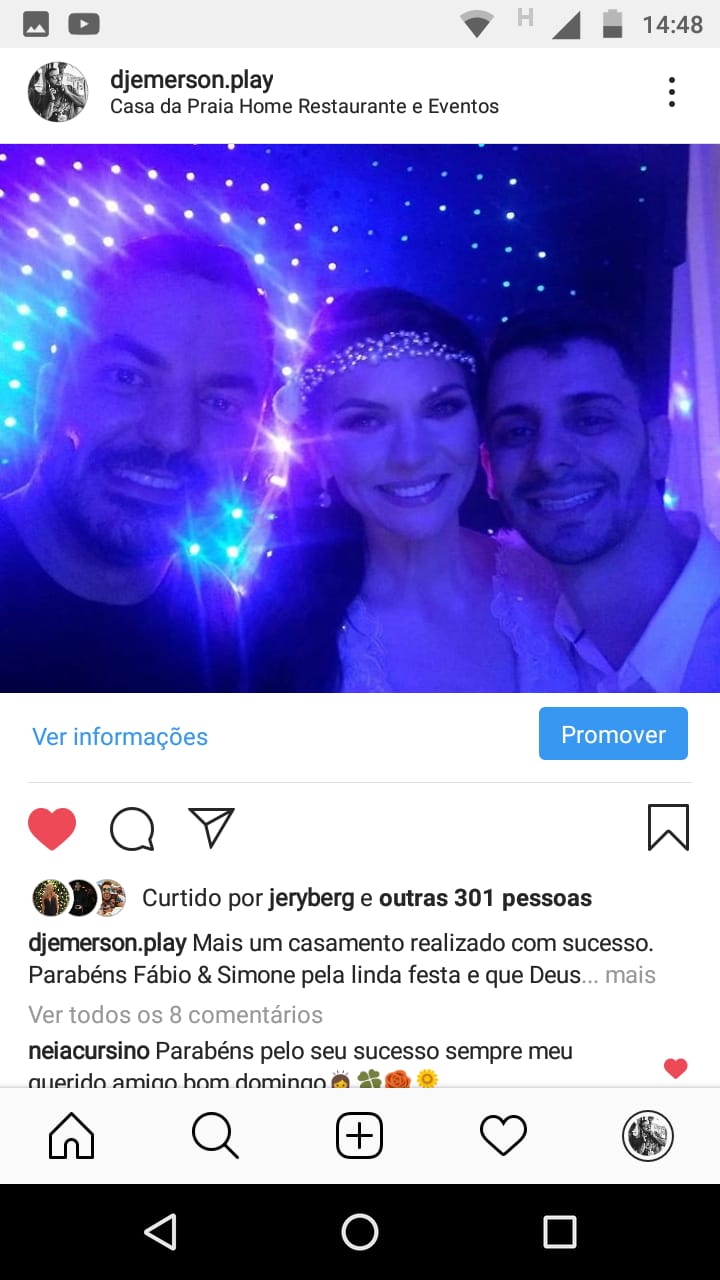View the other 301 people who liked
Screen dimensions: 720x1280
tap(485, 898)
